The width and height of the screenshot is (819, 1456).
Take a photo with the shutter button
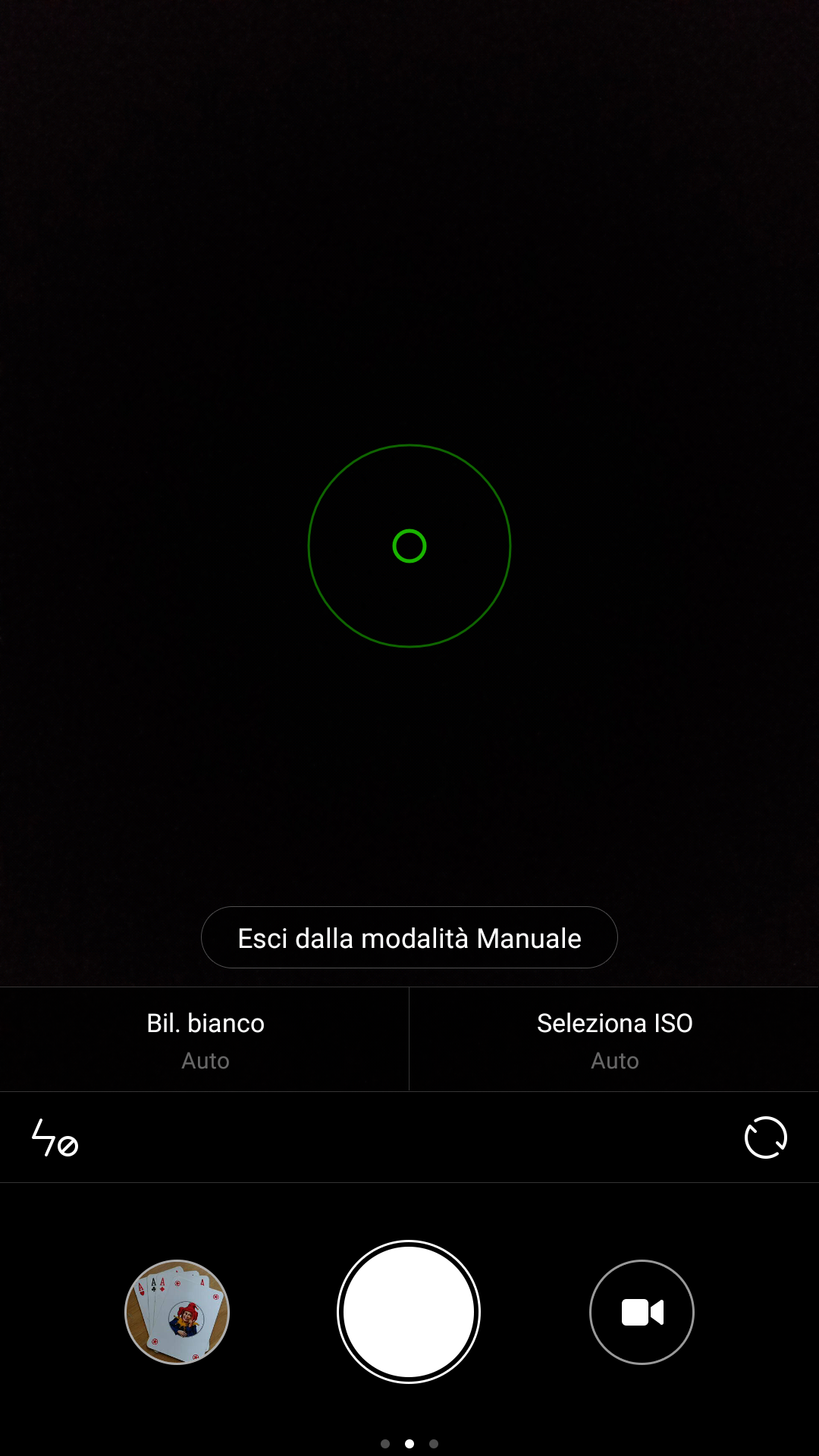point(409,1312)
